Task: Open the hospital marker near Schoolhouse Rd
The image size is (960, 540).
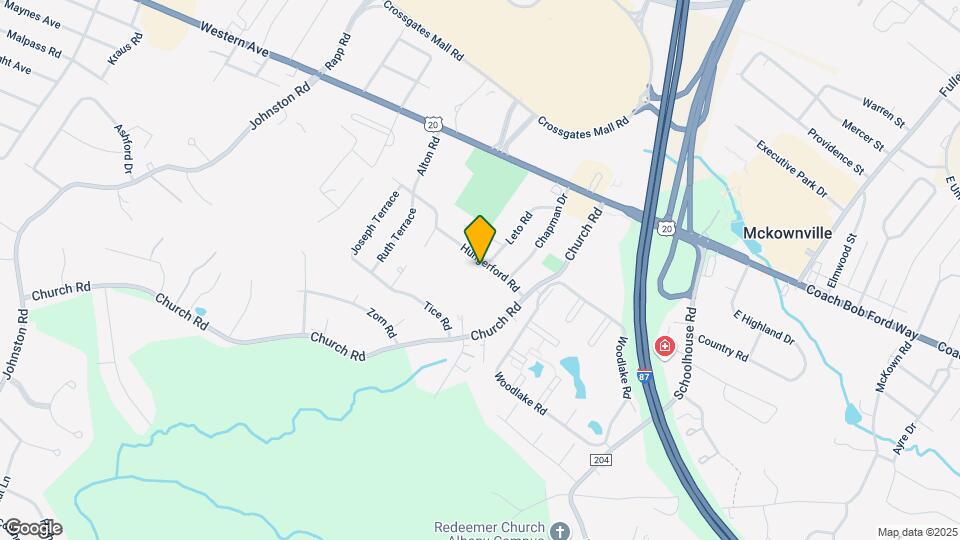Action: point(663,347)
